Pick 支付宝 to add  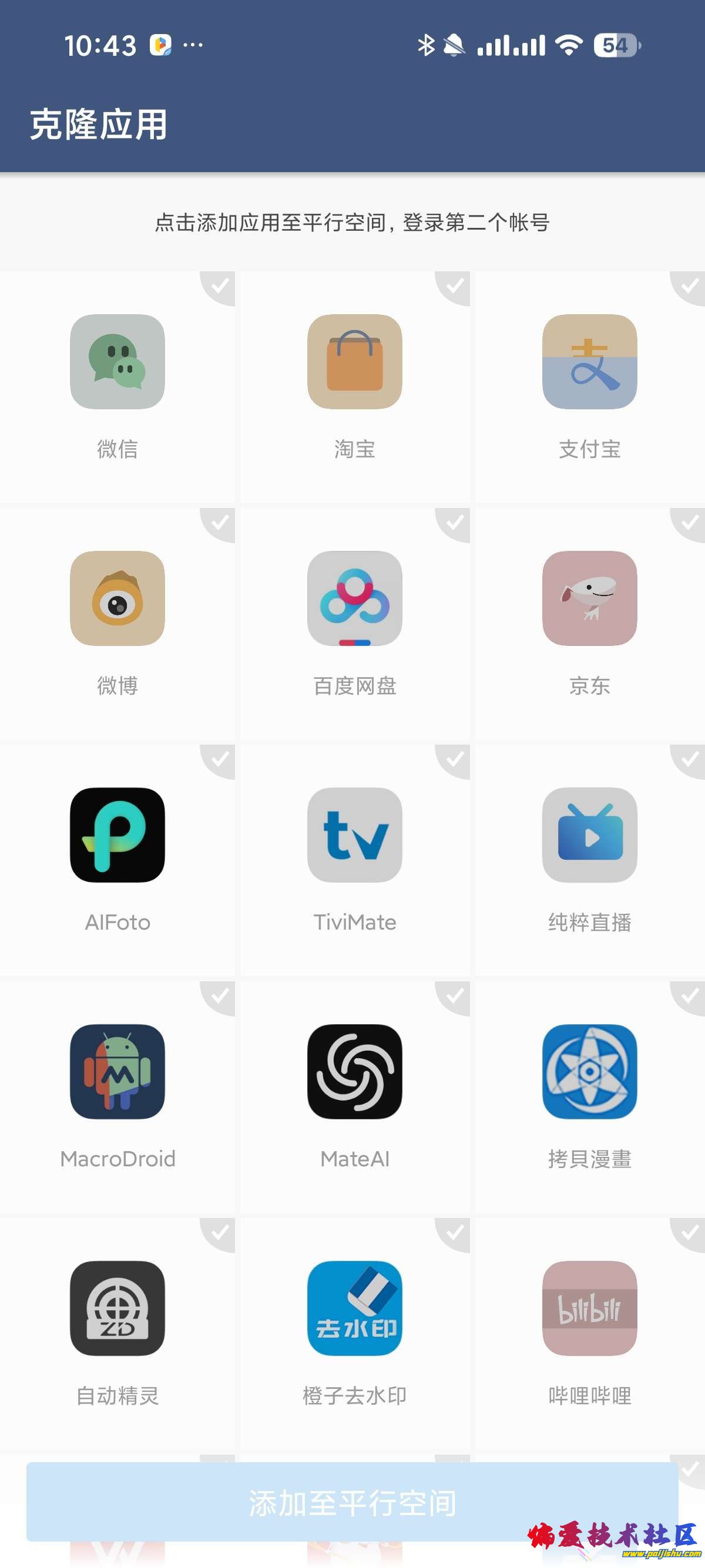coord(589,386)
